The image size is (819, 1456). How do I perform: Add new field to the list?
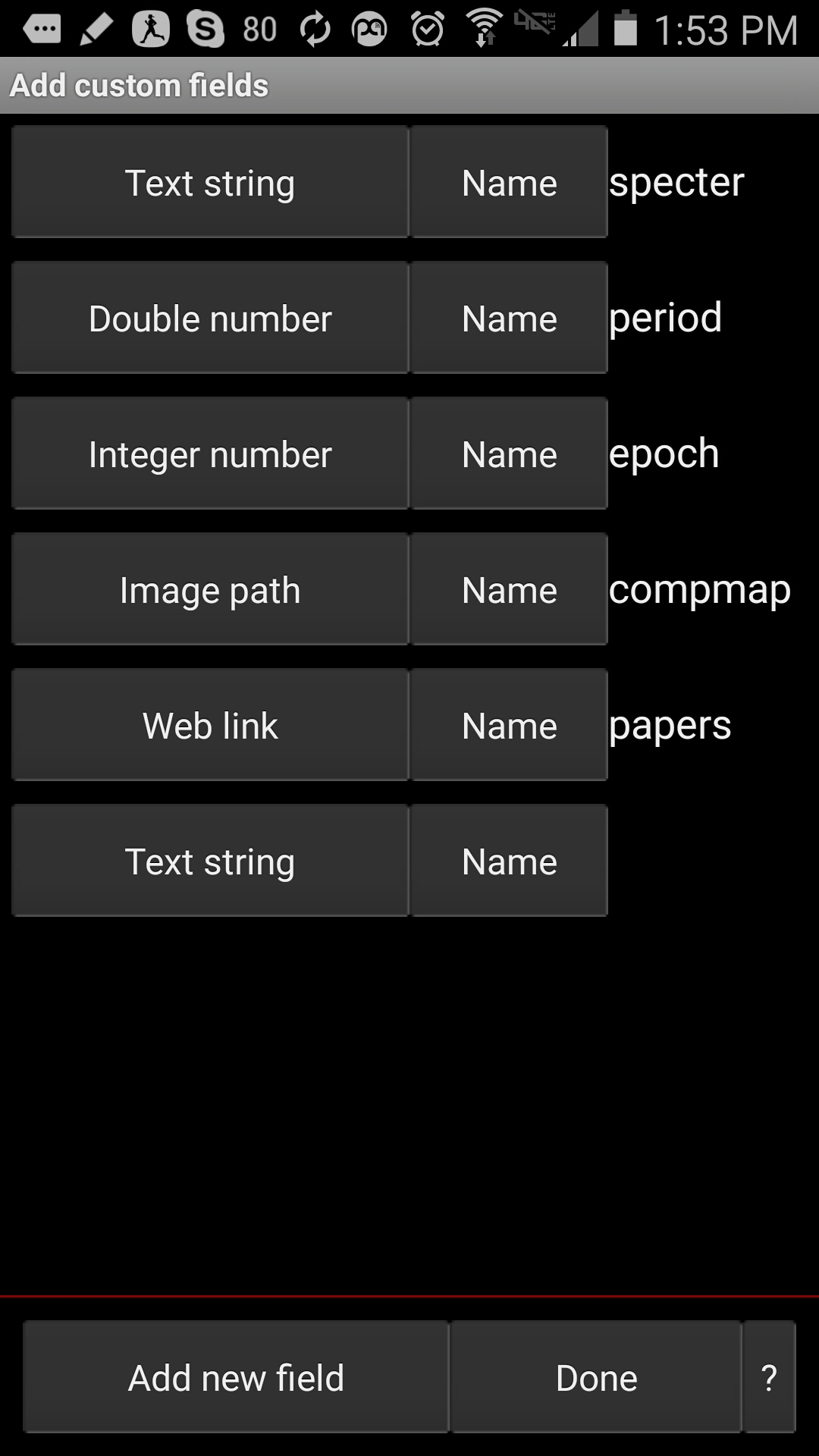point(236,1377)
